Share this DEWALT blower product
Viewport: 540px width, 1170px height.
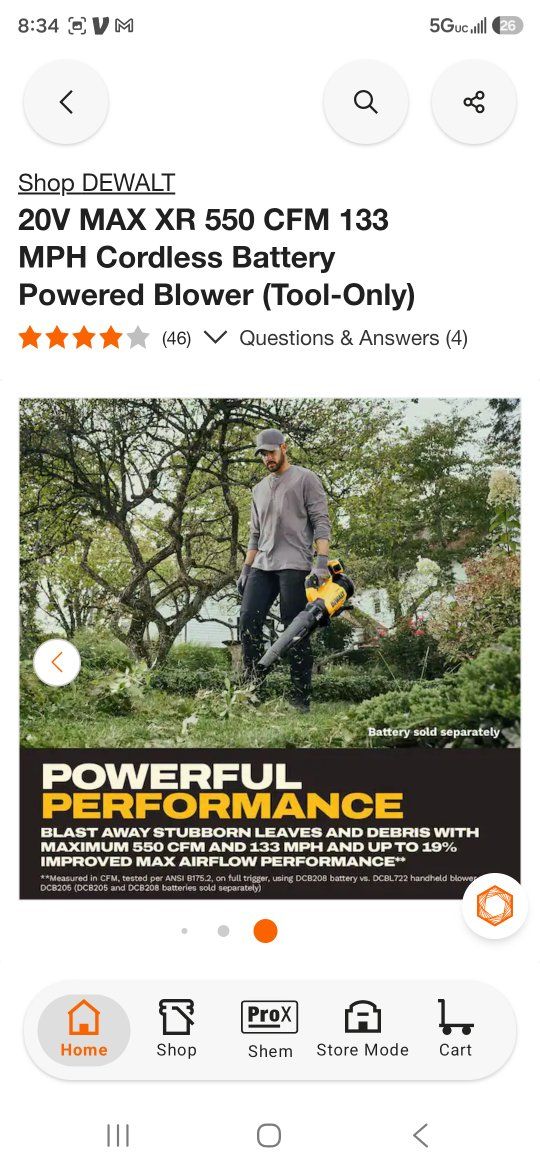(x=474, y=101)
